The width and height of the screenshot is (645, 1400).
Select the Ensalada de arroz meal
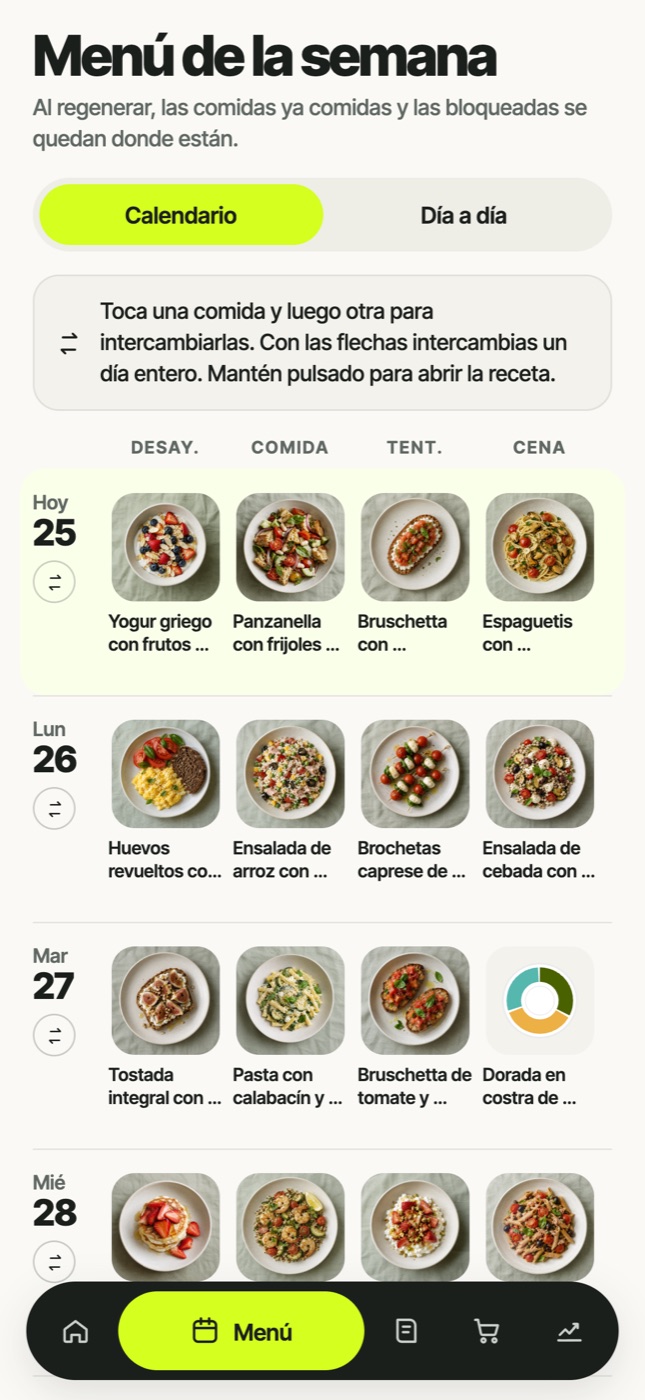[290, 802]
